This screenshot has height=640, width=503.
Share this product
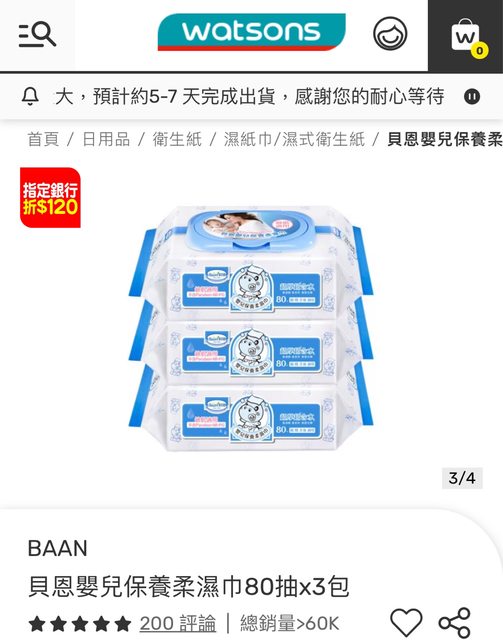tap(454, 622)
